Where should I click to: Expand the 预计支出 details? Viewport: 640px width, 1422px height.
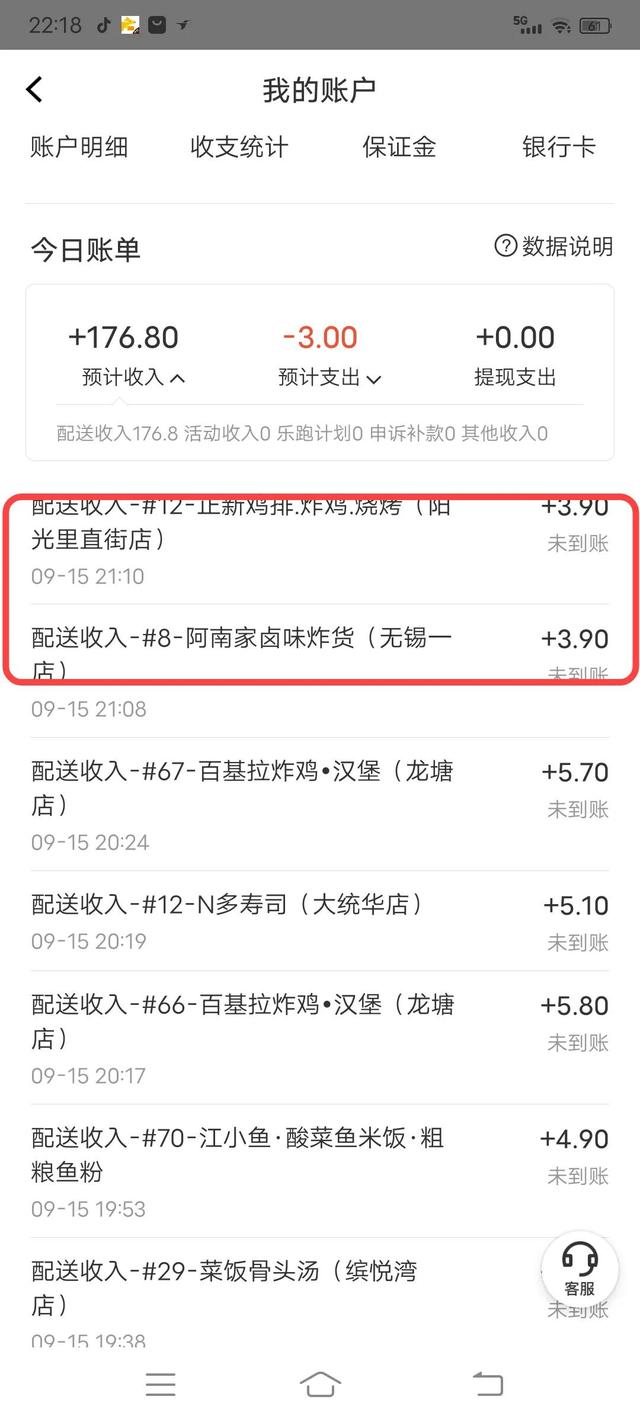(330, 378)
